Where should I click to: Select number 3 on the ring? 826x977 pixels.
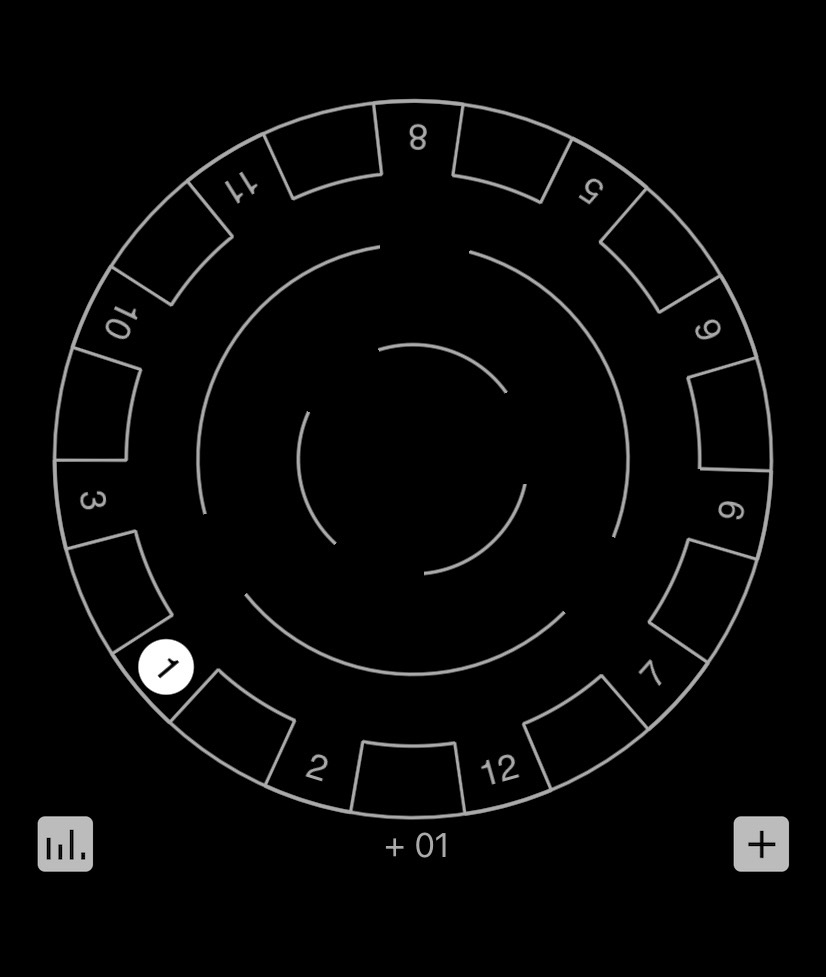[x=92, y=499]
